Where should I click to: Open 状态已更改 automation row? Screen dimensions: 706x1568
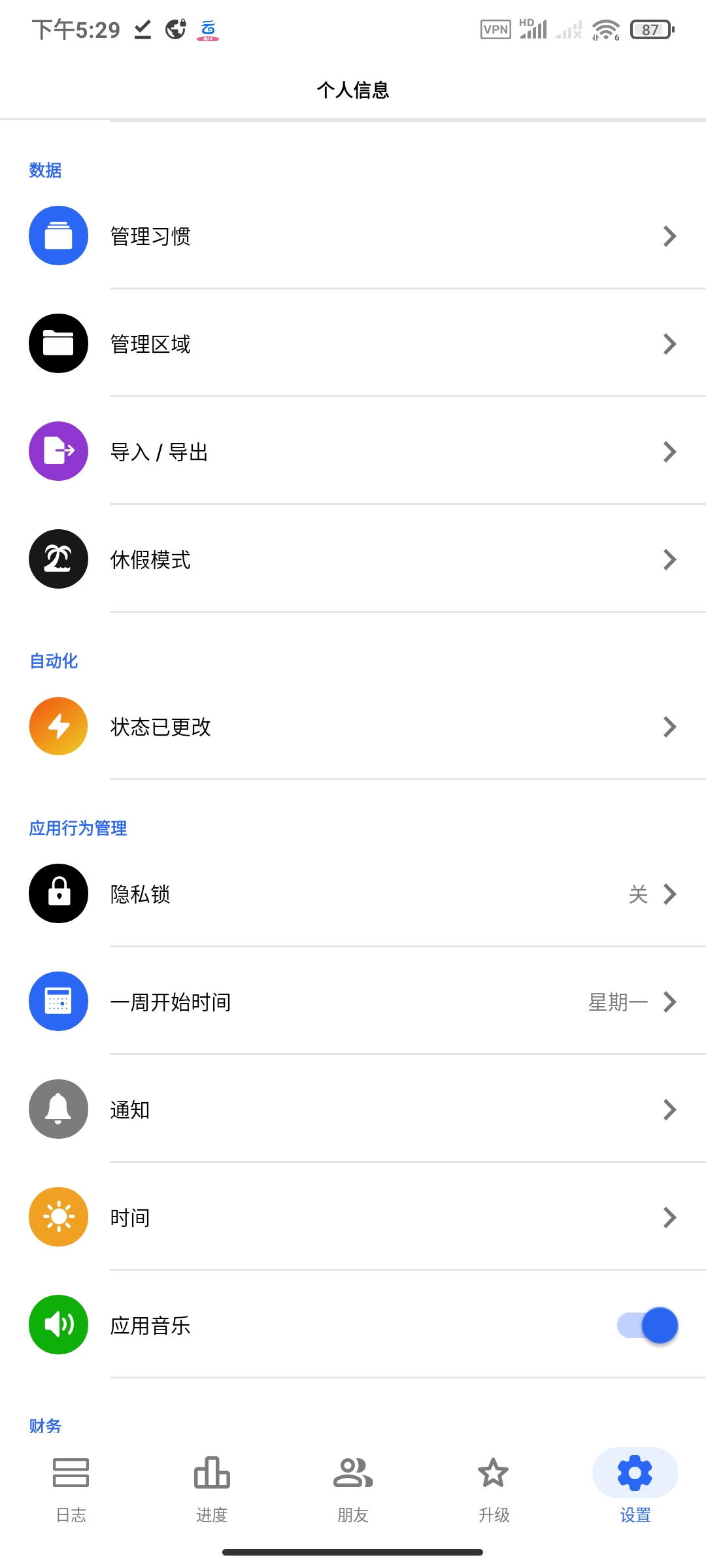[x=353, y=727]
